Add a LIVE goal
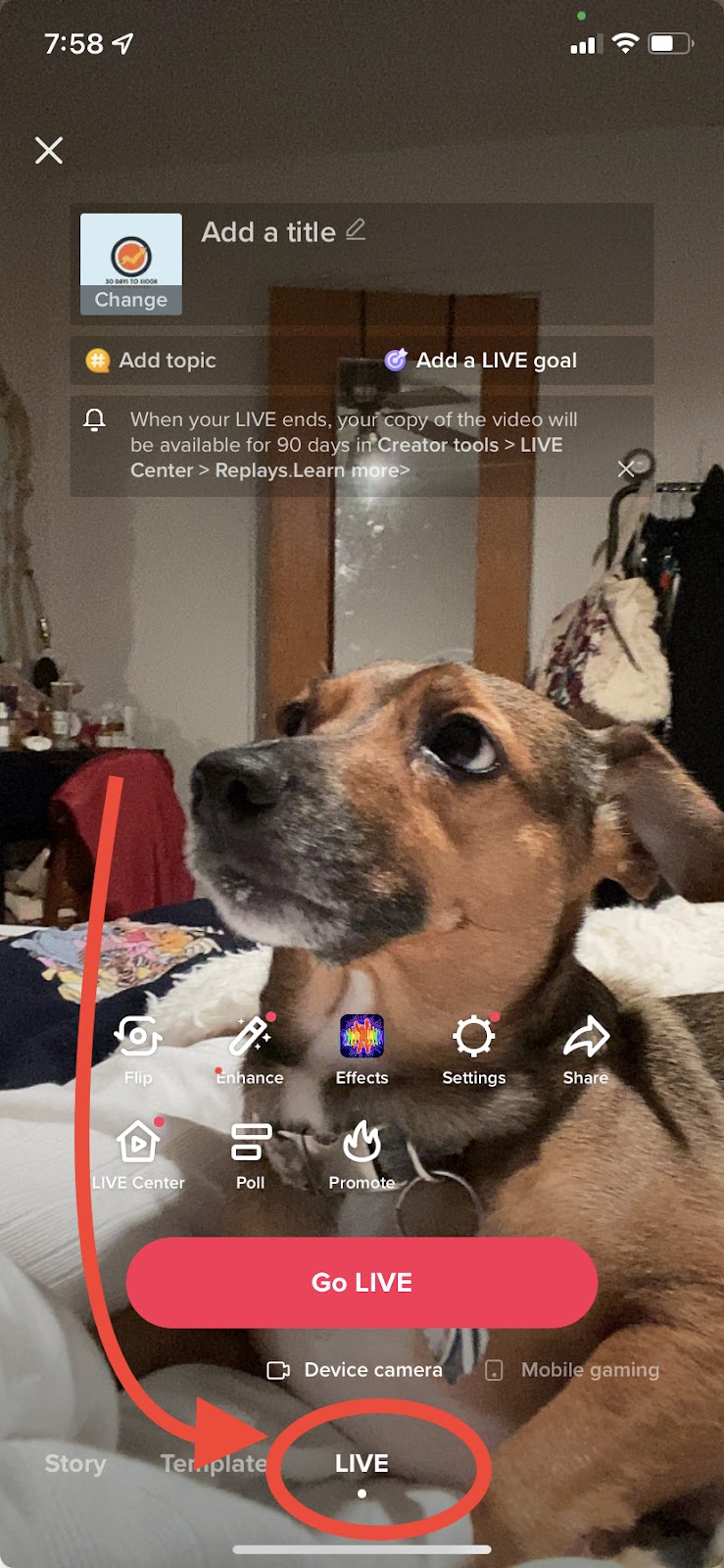 [481, 361]
